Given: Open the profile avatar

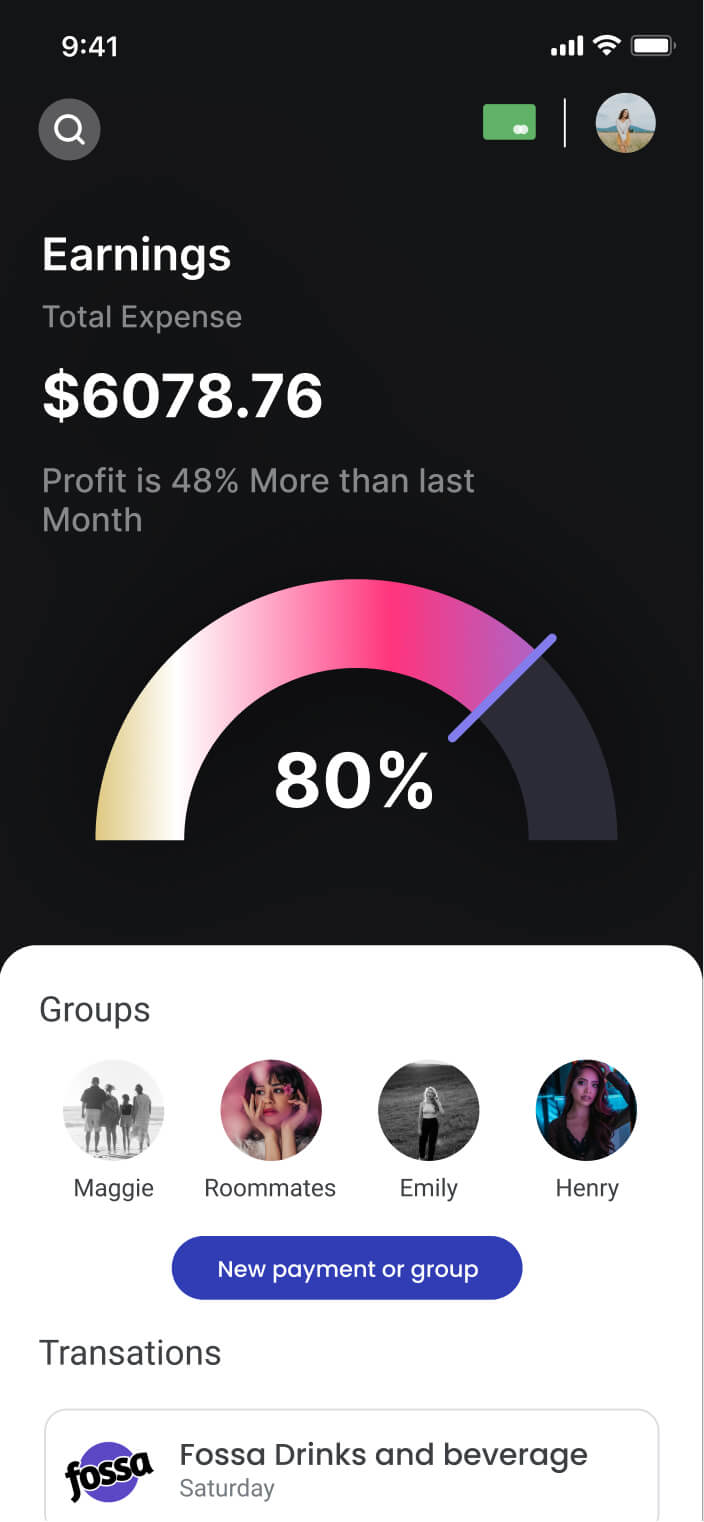Looking at the screenshot, I should (625, 123).
